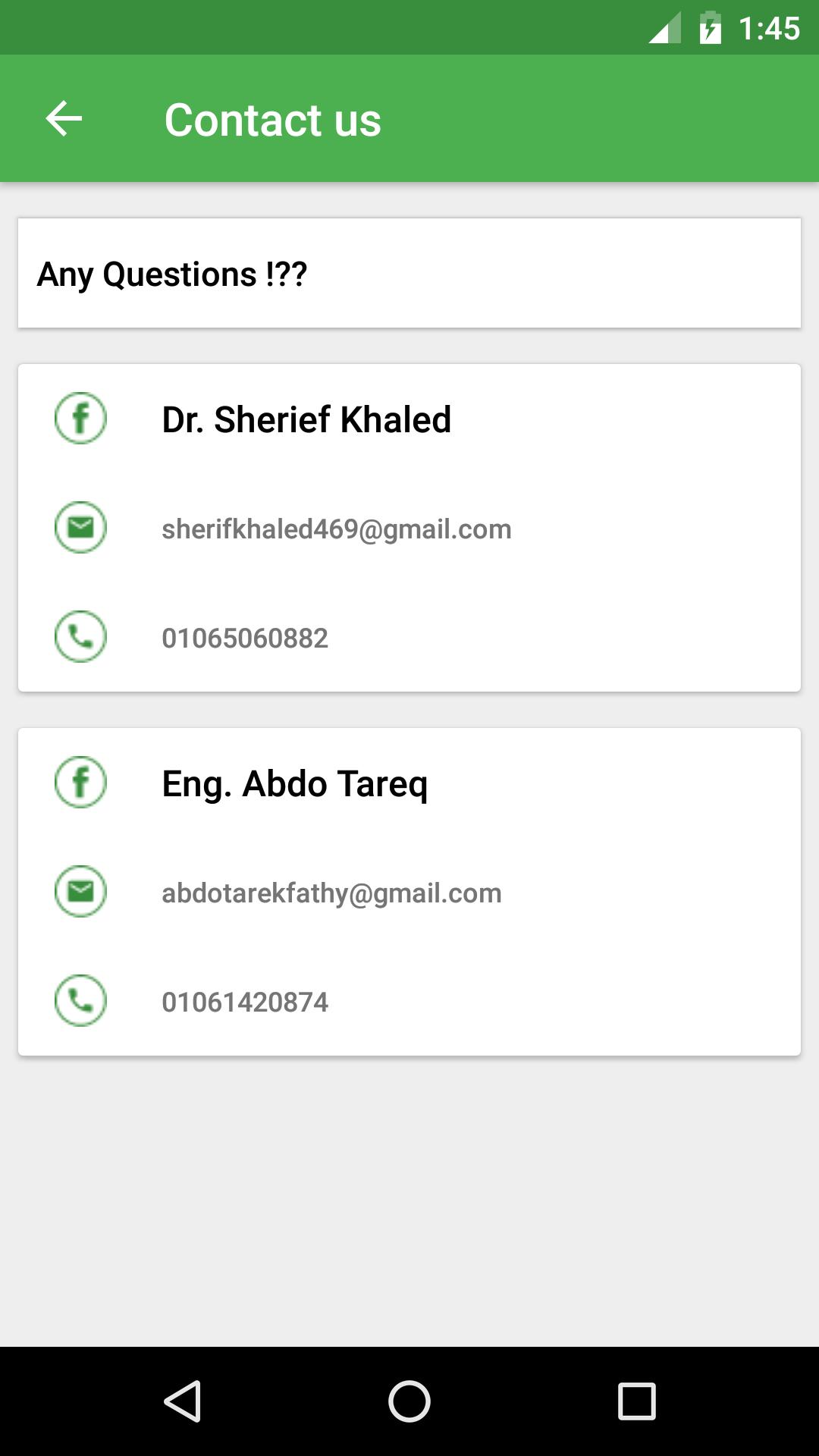Viewport: 819px width, 1456px height.
Task: Call the number 01061420874
Action: click(245, 1002)
